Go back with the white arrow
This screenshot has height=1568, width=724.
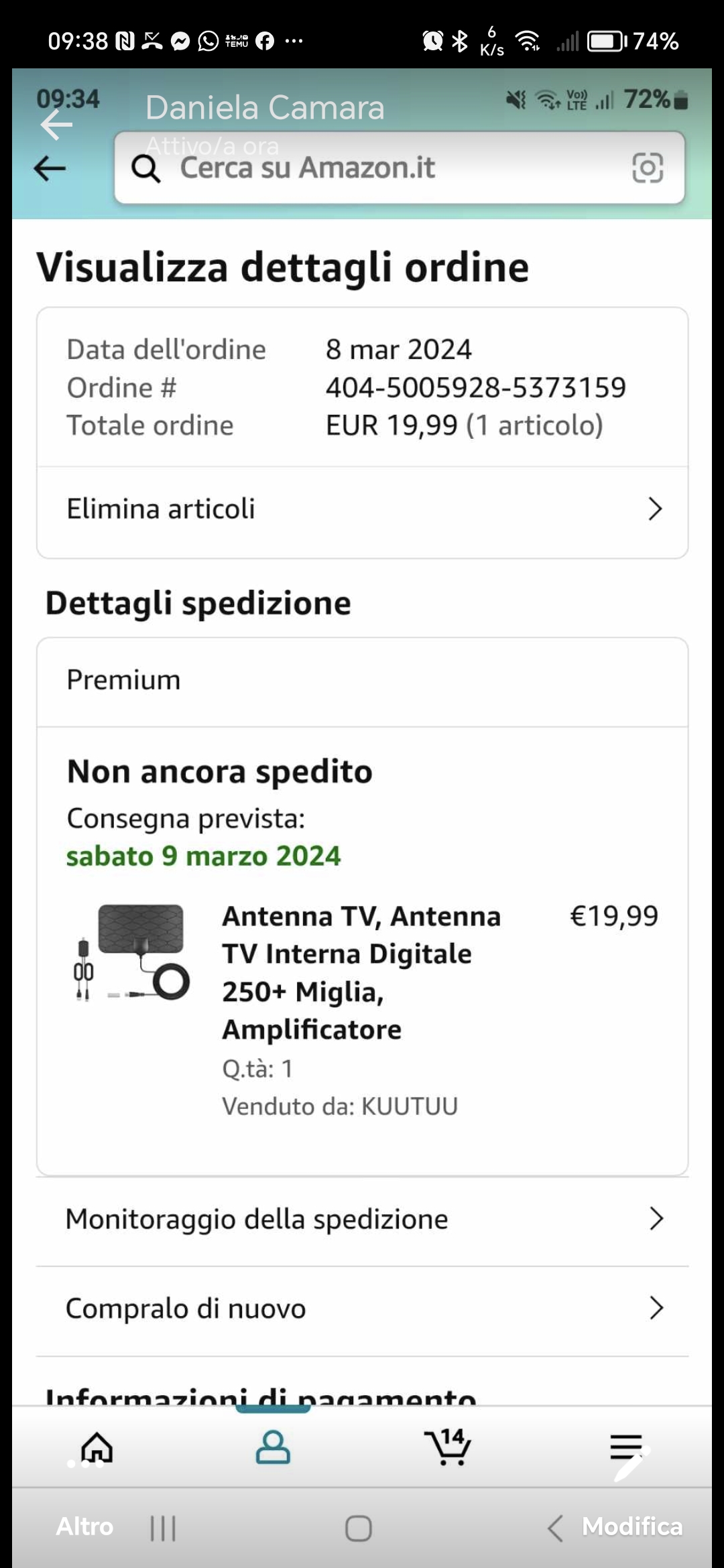(56, 125)
